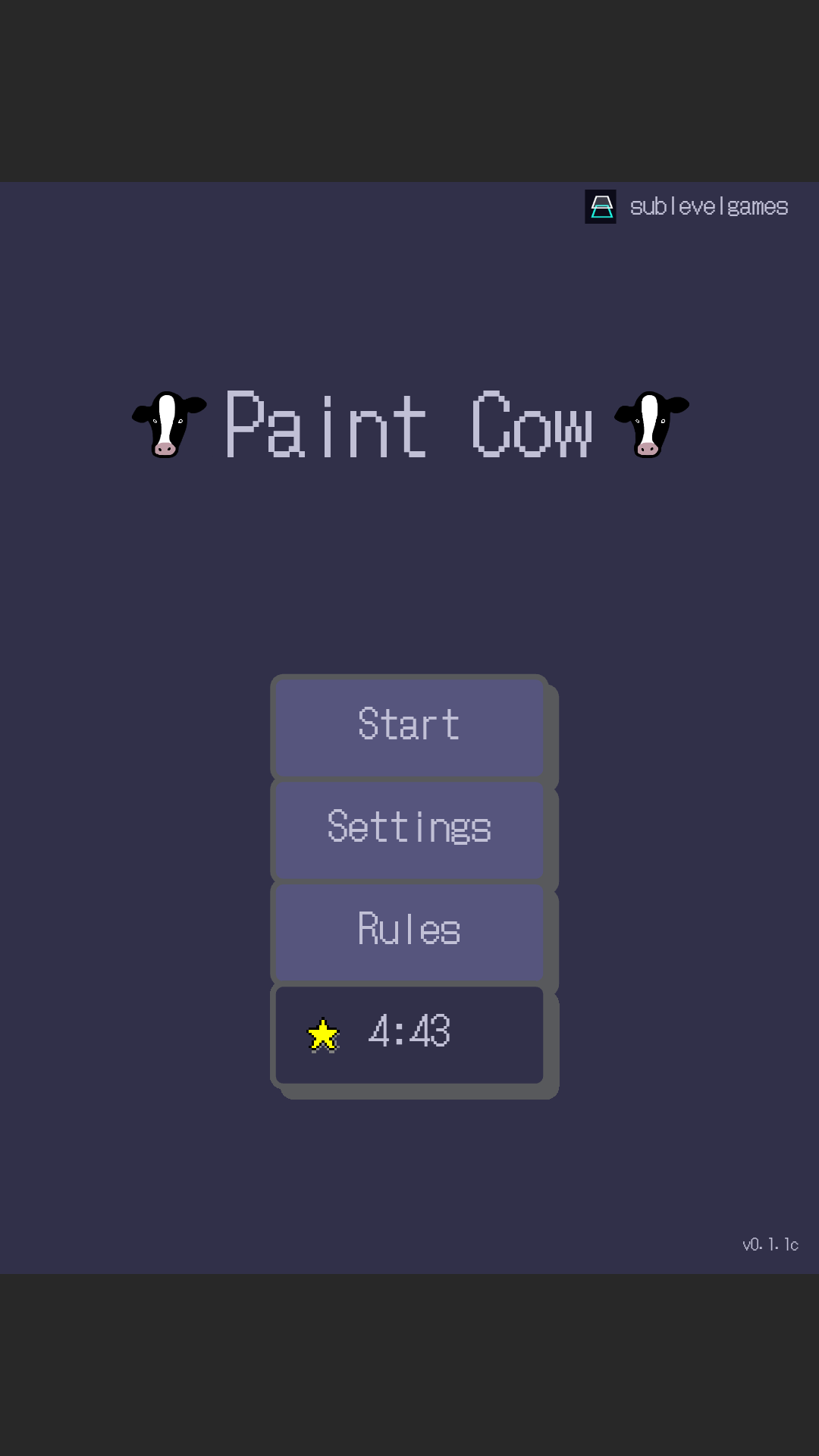View the game Rules
Image resolution: width=819 pixels, height=1456 pixels.
point(409,931)
